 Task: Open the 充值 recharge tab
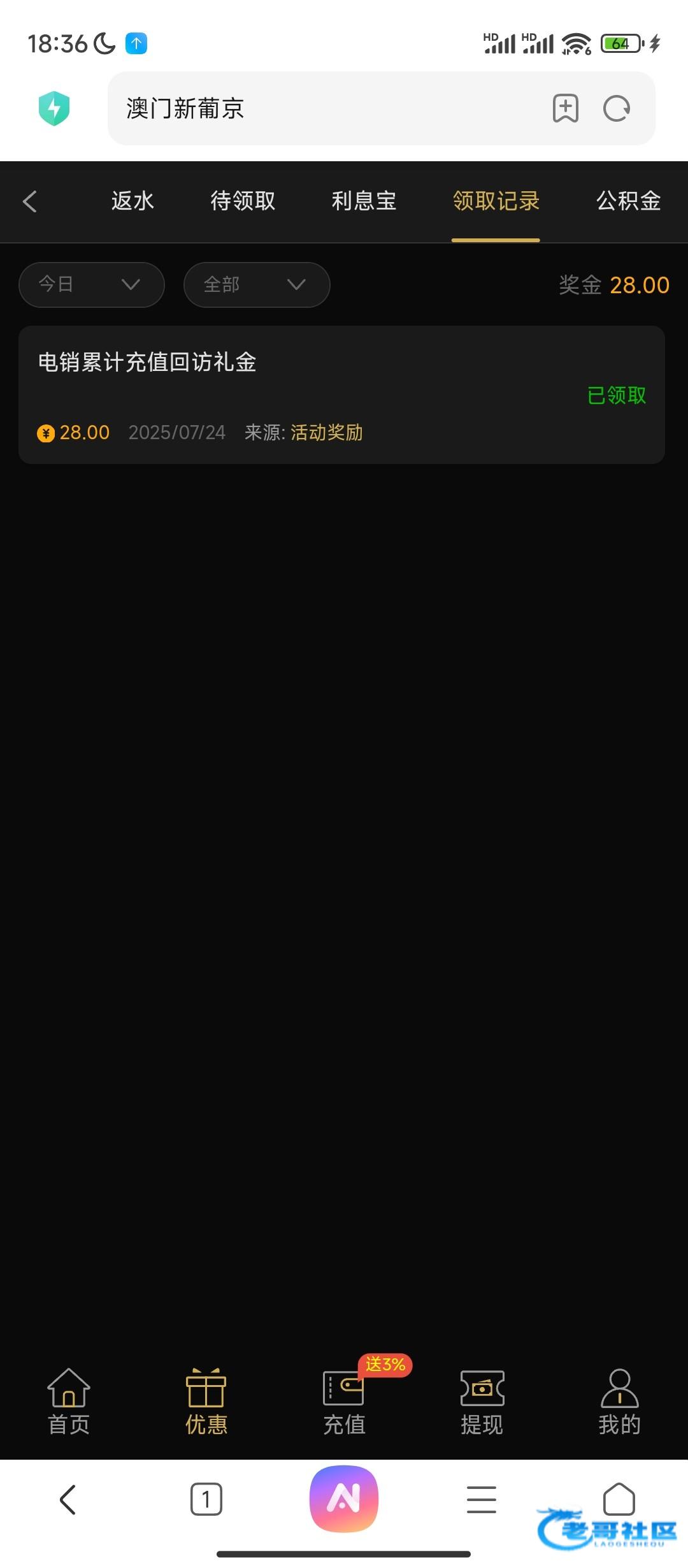[x=344, y=1402]
